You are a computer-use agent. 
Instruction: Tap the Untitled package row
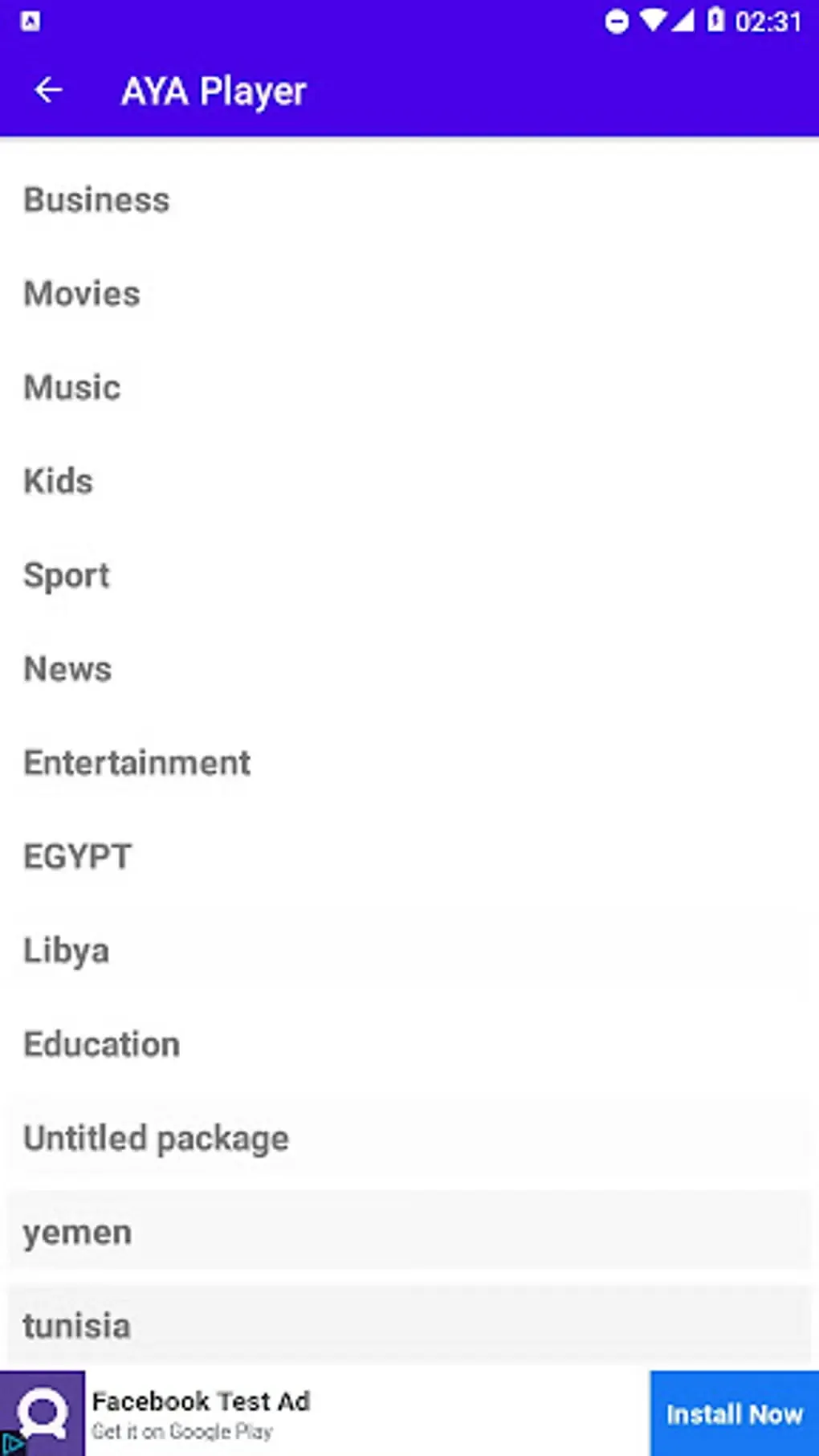point(157,1139)
